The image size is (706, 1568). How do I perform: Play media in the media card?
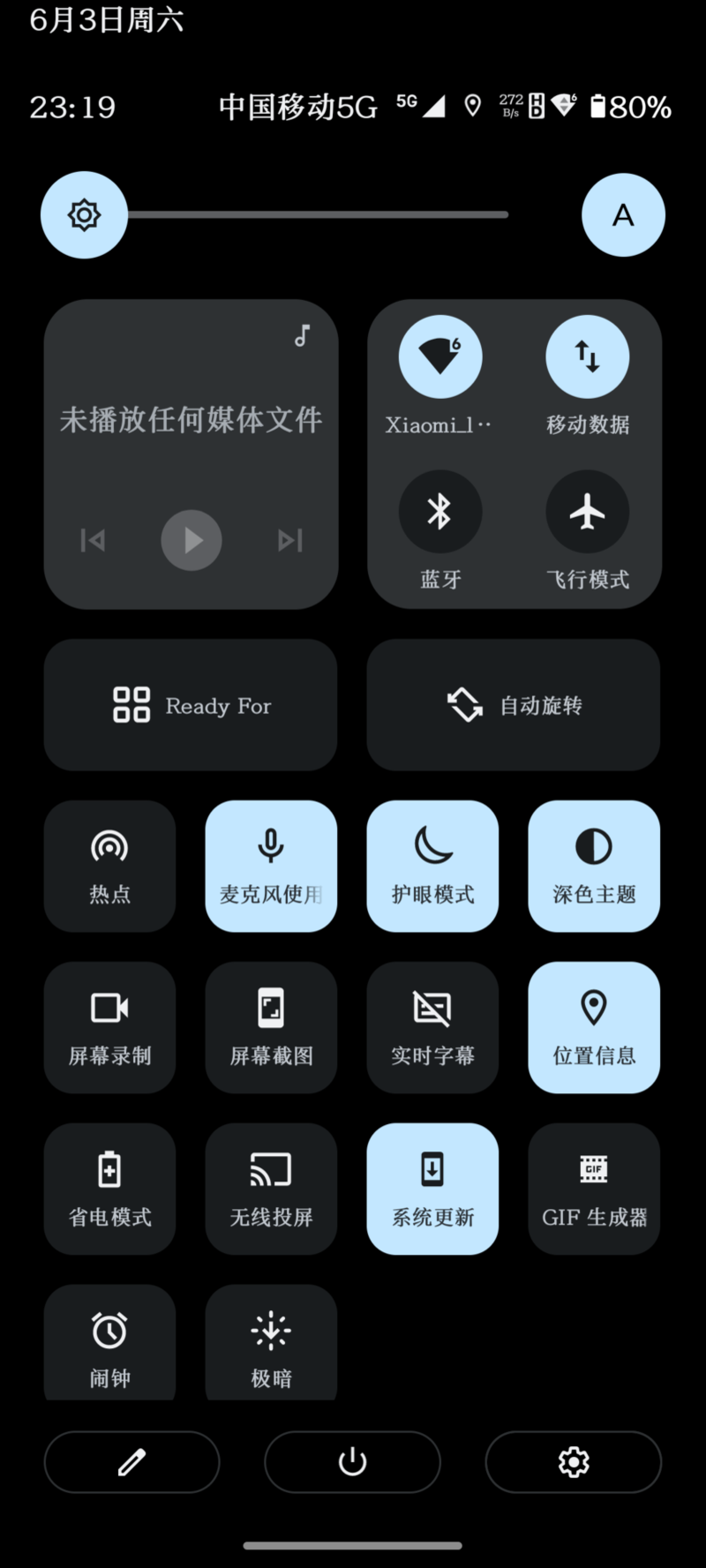point(192,540)
